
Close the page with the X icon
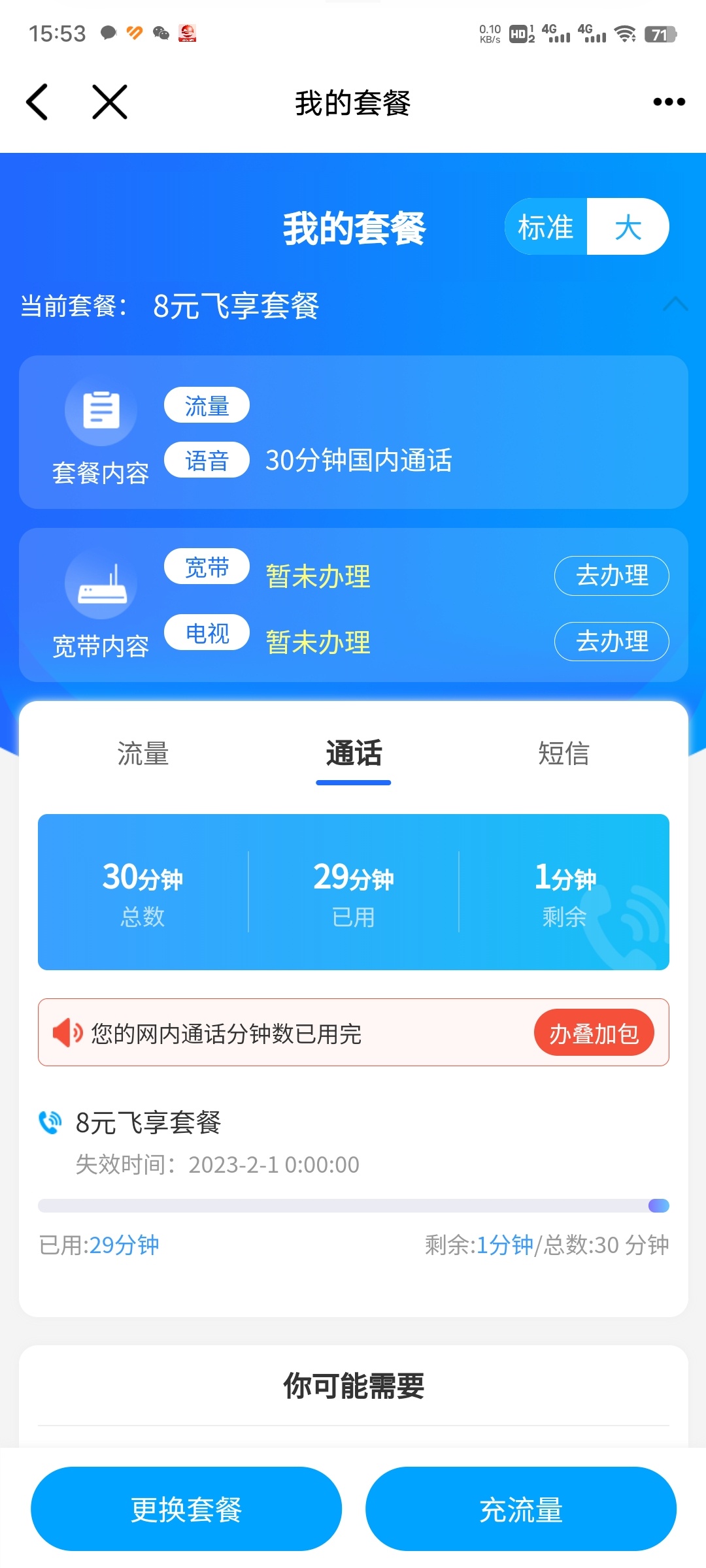click(110, 102)
